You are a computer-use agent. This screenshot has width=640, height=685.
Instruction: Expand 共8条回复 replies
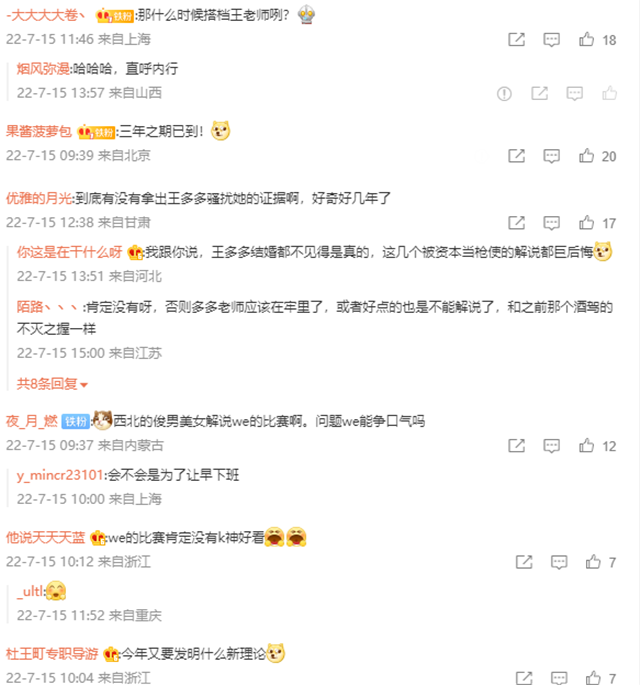pyautogui.click(x=52, y=384)
